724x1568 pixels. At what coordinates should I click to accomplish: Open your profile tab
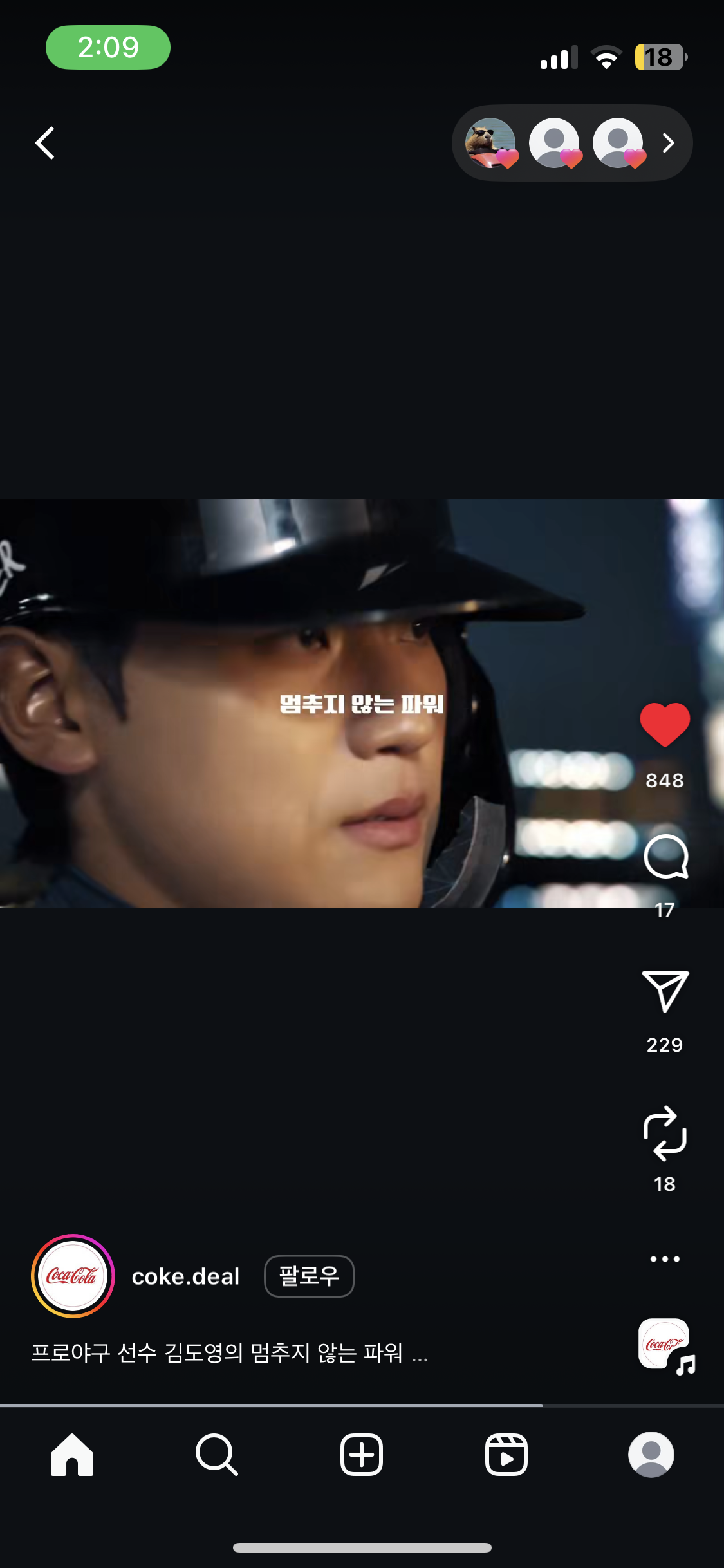coord(651,1455)
